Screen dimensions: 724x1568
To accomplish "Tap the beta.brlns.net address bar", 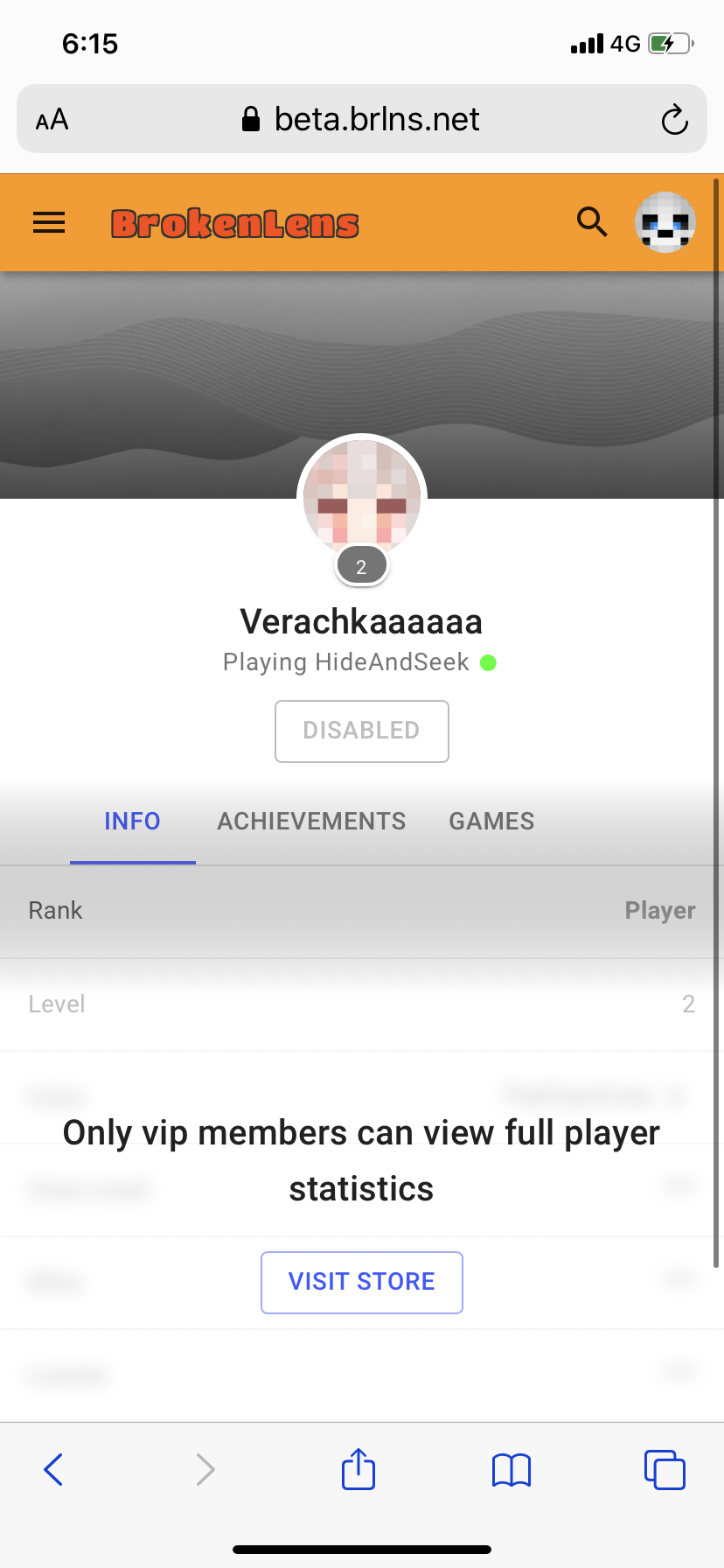I will pyautogui.click(x=362, y=119).
